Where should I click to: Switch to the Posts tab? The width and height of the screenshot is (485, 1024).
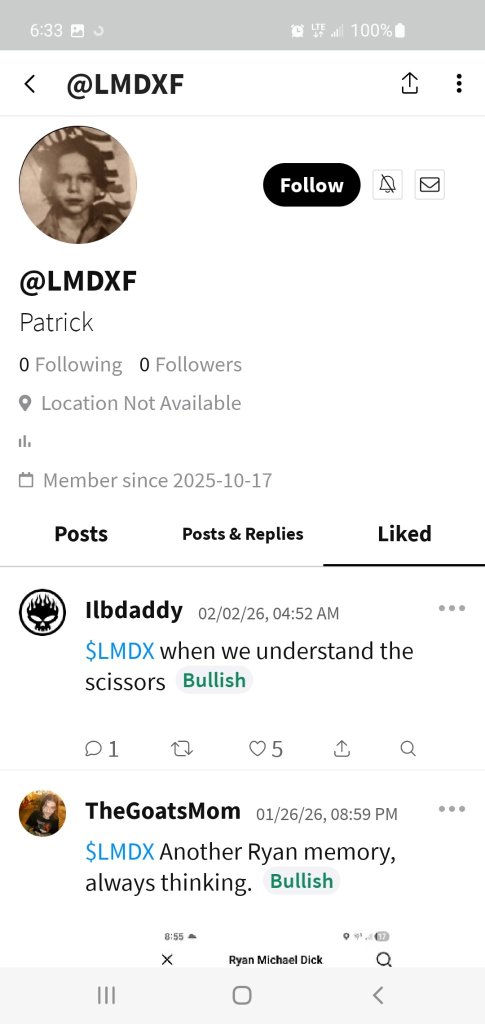click(81, 534)
